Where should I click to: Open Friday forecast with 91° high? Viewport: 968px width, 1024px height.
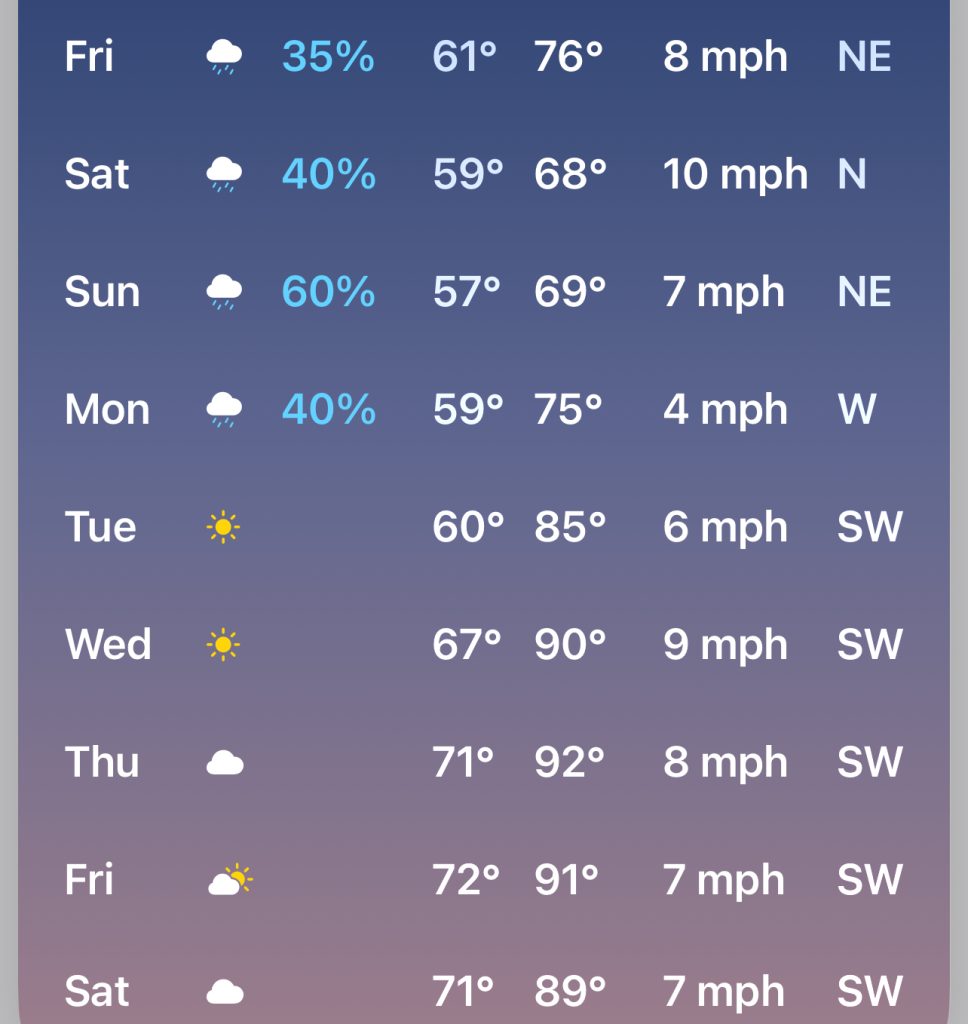[x=483, y=880]
